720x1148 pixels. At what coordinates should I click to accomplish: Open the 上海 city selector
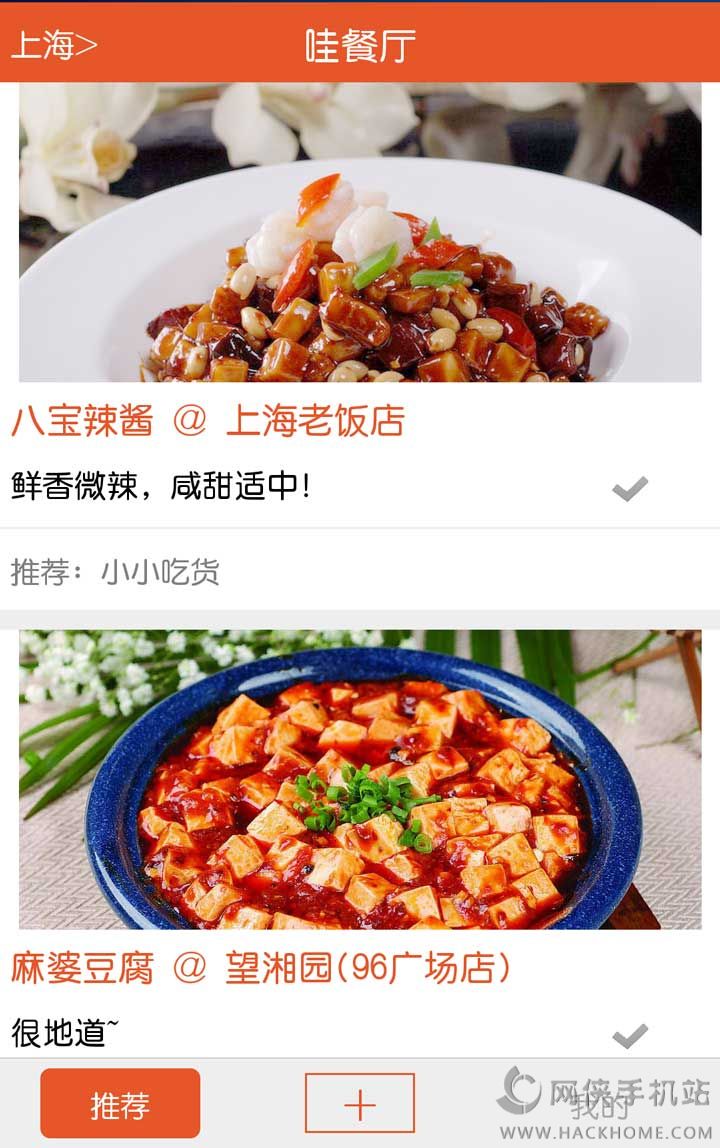[54, 45]
